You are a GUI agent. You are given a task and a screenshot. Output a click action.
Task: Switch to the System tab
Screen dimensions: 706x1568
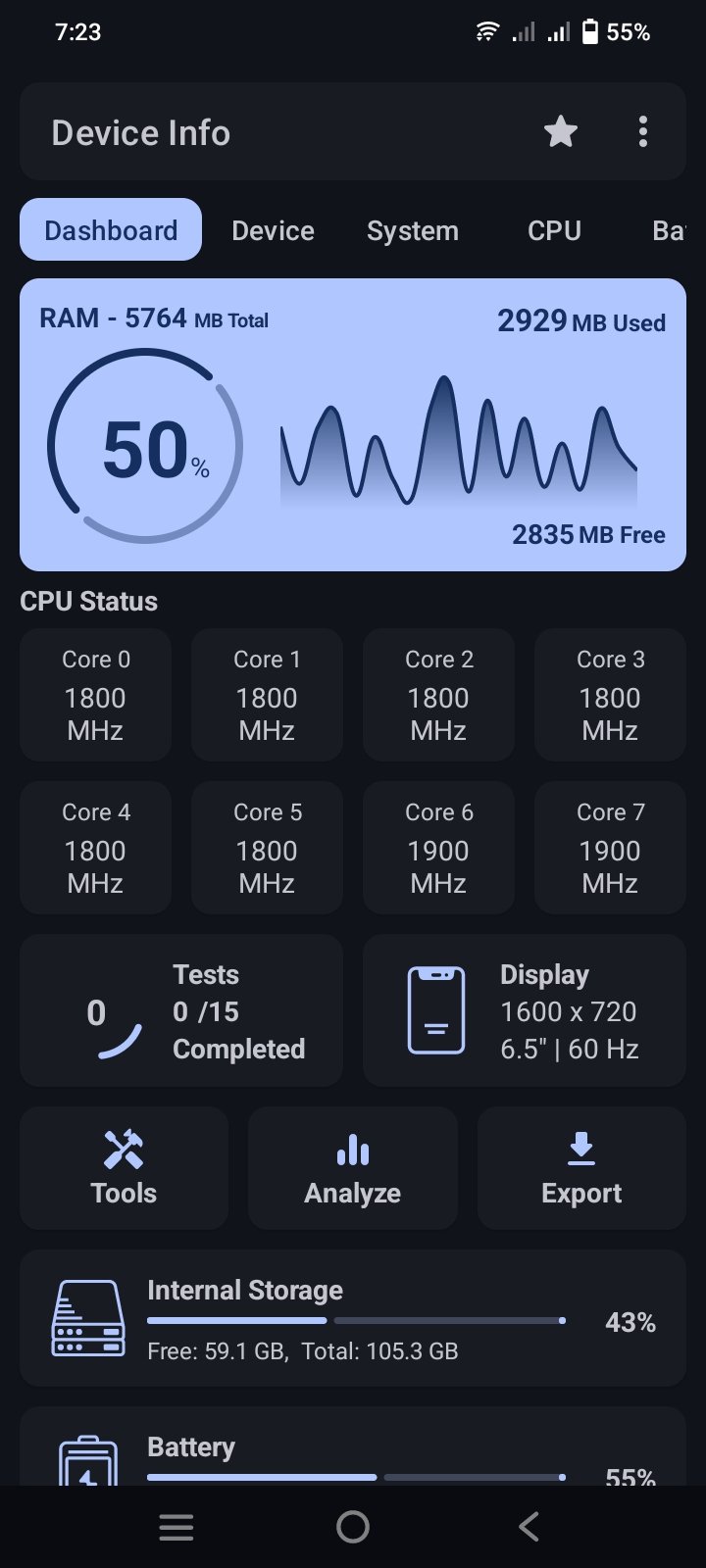coord(413,230)
